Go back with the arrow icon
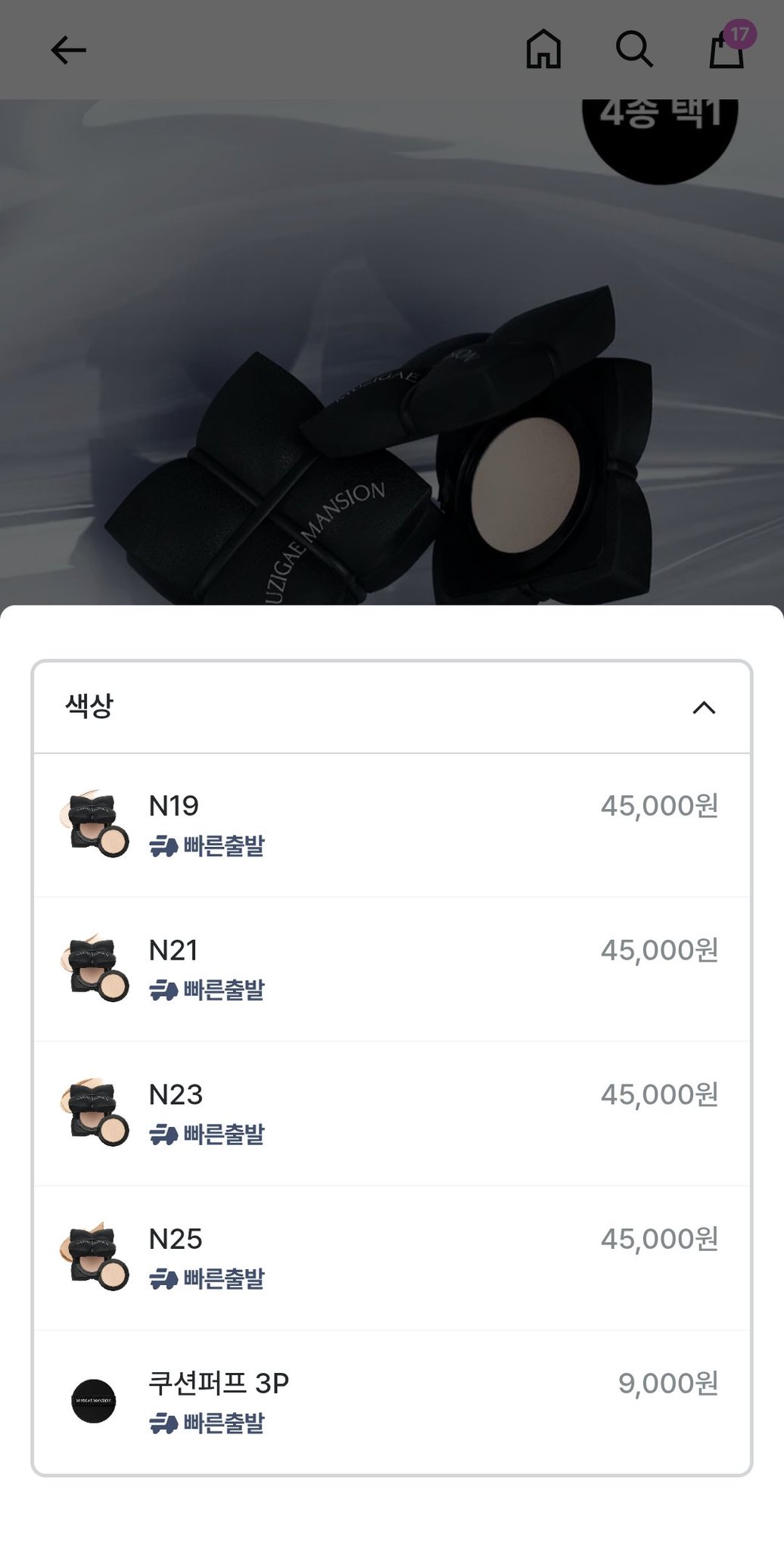 click(x=68, y=51)
